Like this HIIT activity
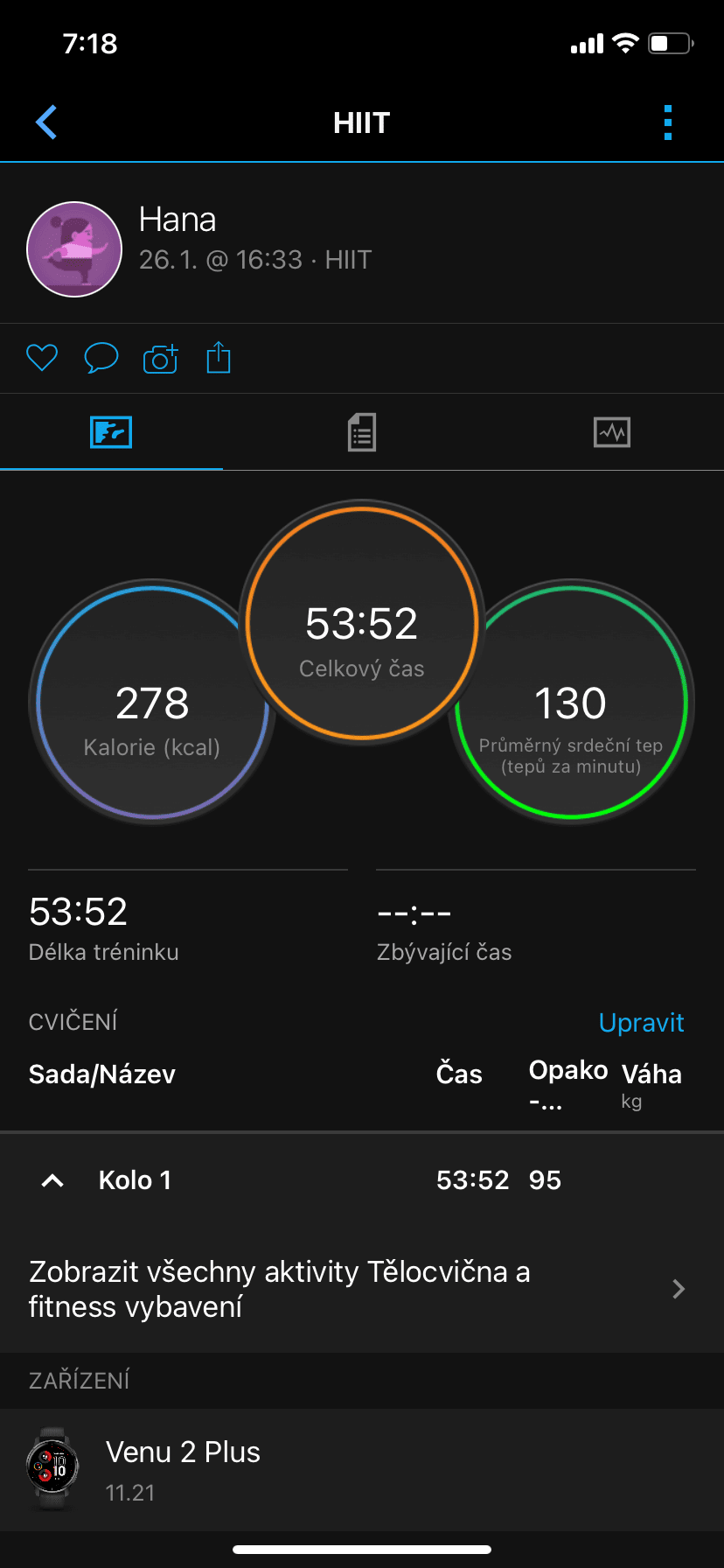 click(42, 358)
